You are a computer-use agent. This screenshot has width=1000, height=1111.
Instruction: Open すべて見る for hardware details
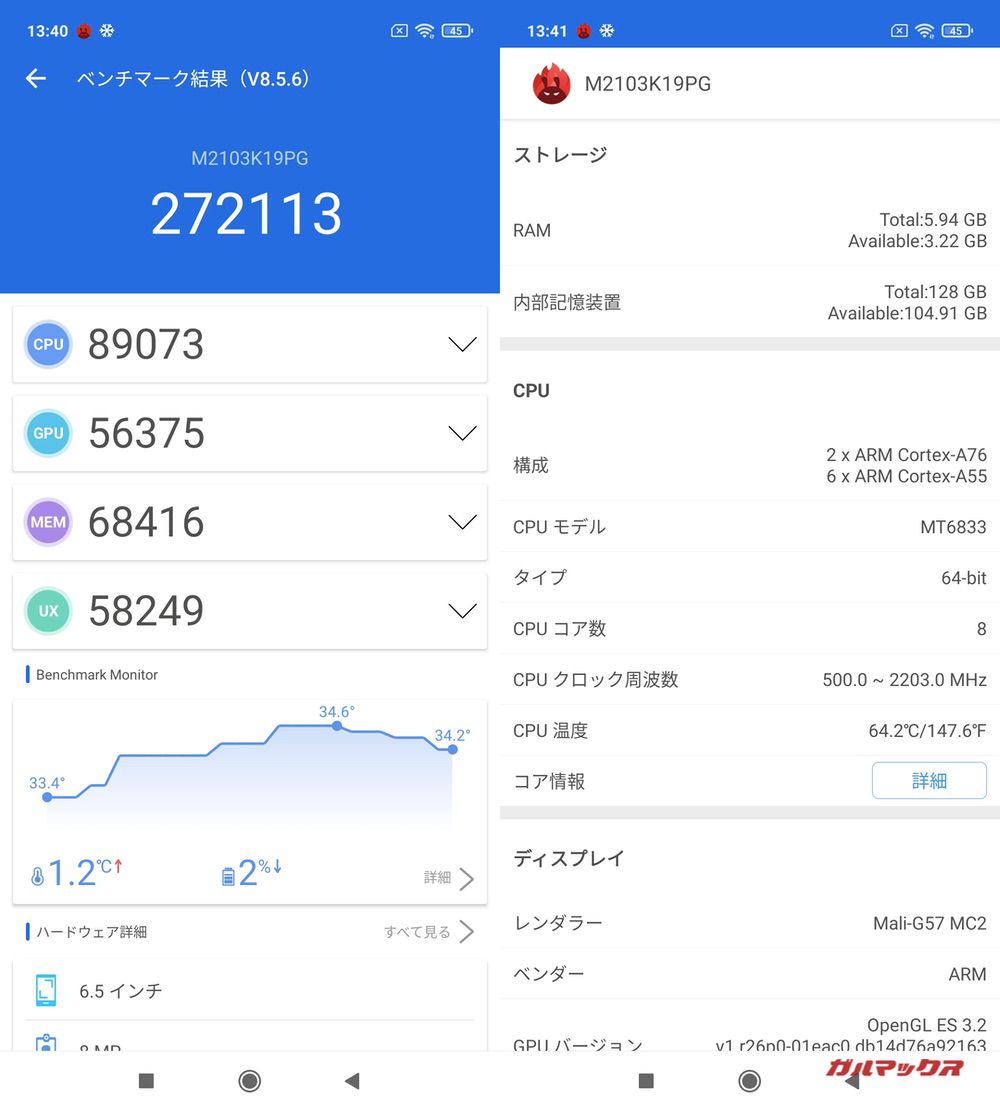[429, 932]
